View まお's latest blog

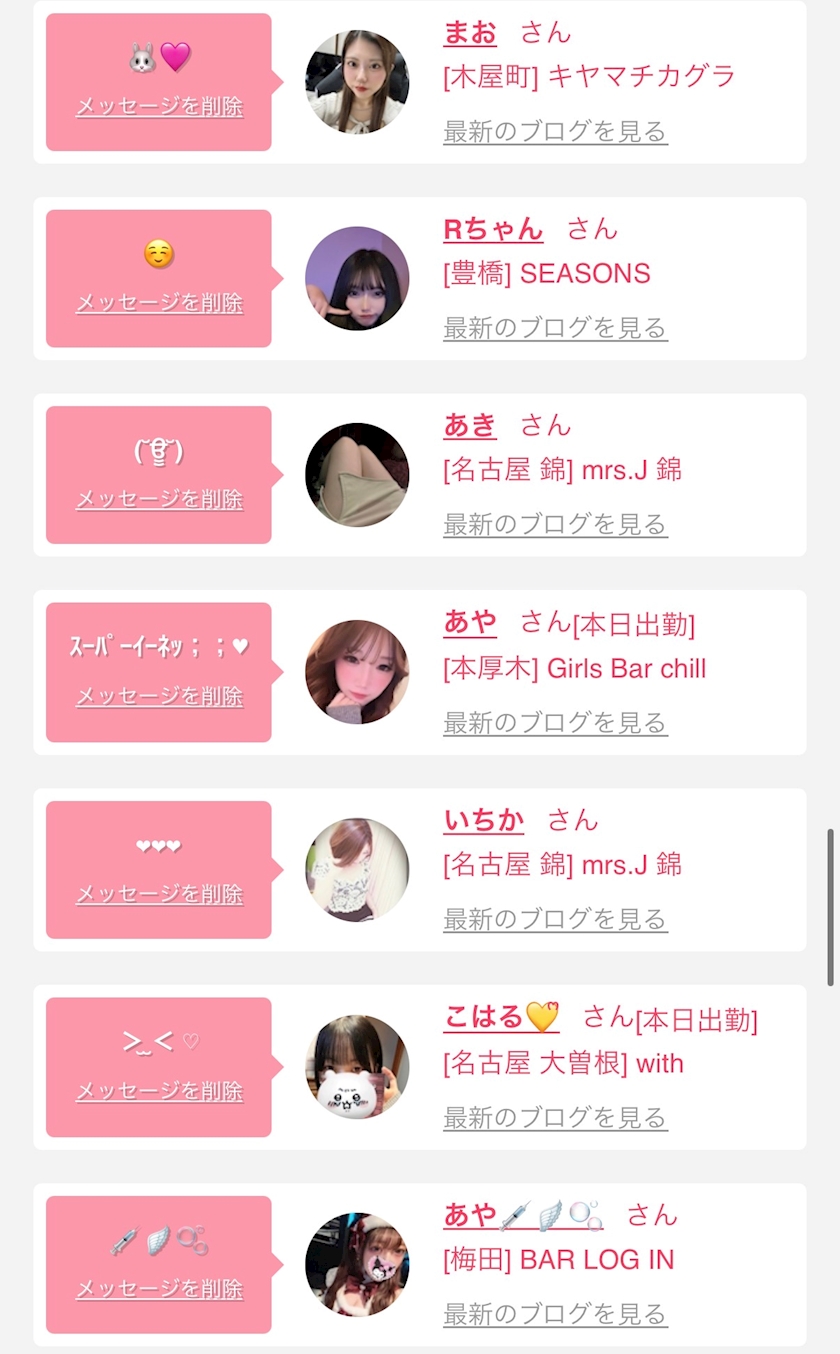pos(555,131)
